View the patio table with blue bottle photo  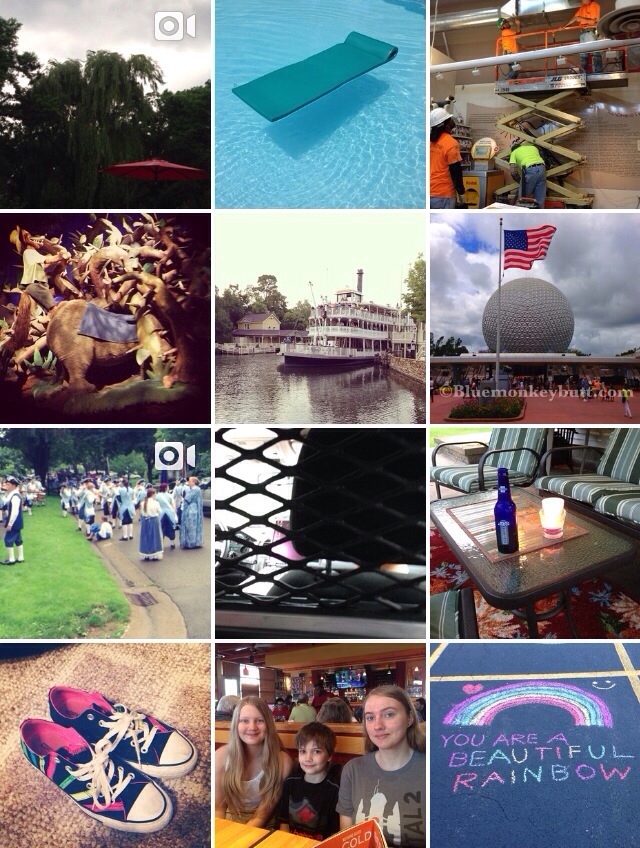coord(535,533)
